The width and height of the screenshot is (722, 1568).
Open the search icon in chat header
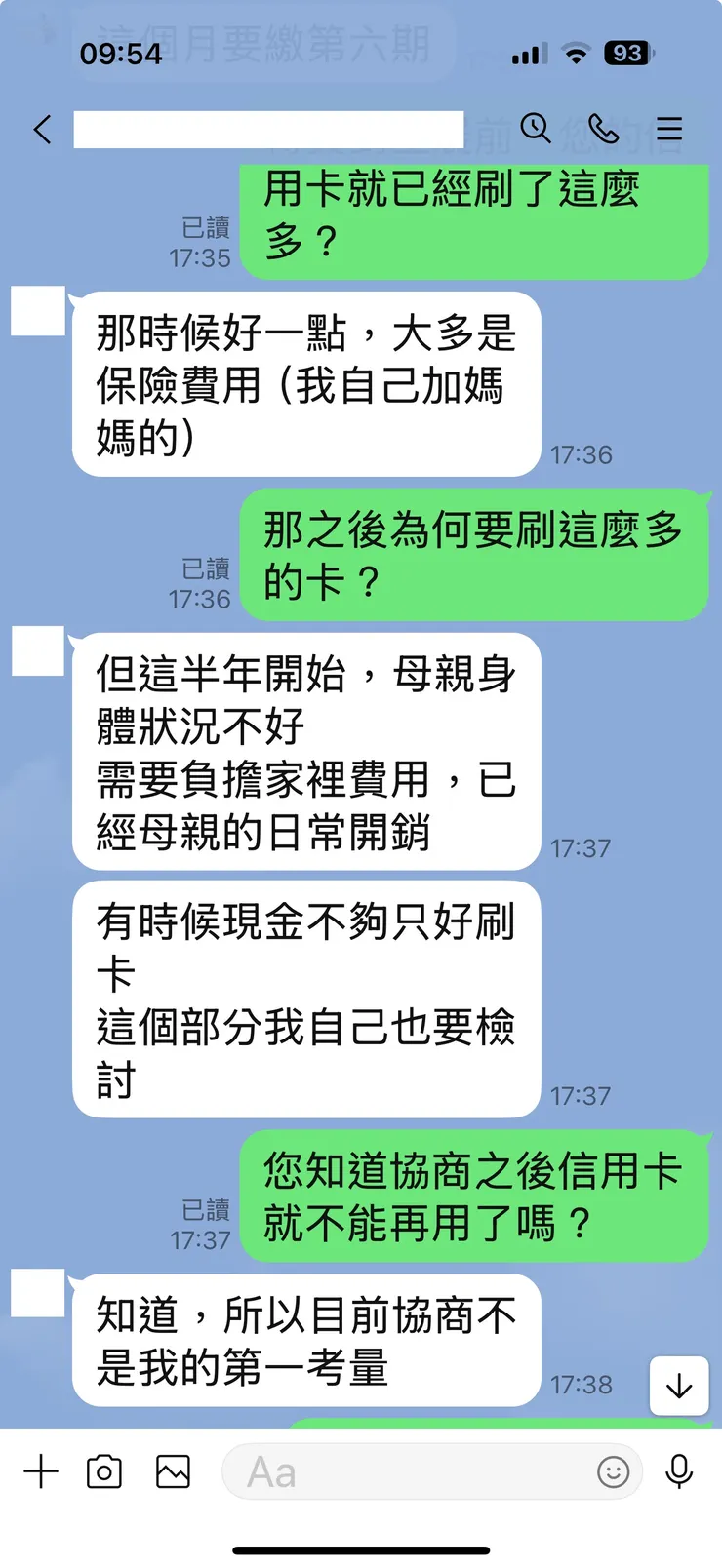click(538, 128)
